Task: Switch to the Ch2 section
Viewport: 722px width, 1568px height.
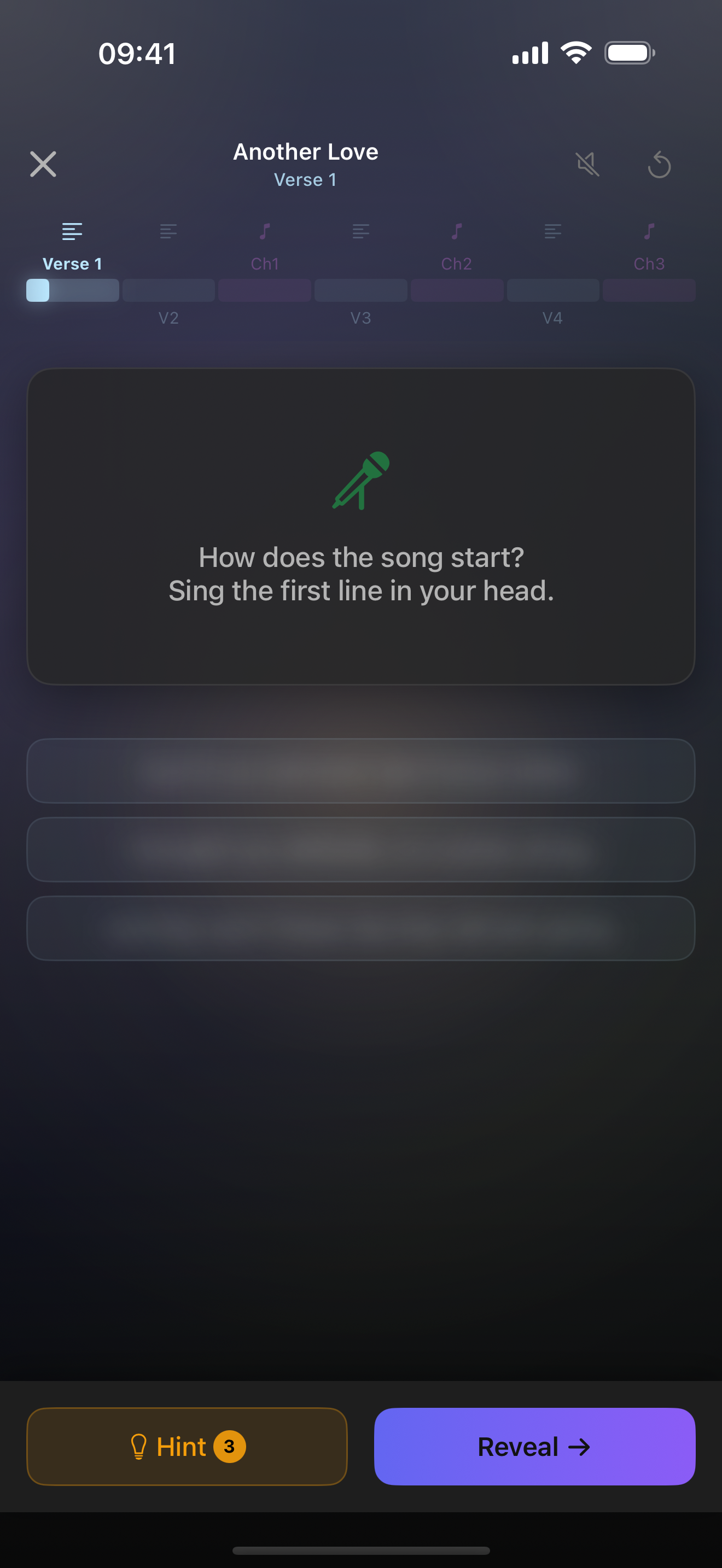Action: click(457, 264)
